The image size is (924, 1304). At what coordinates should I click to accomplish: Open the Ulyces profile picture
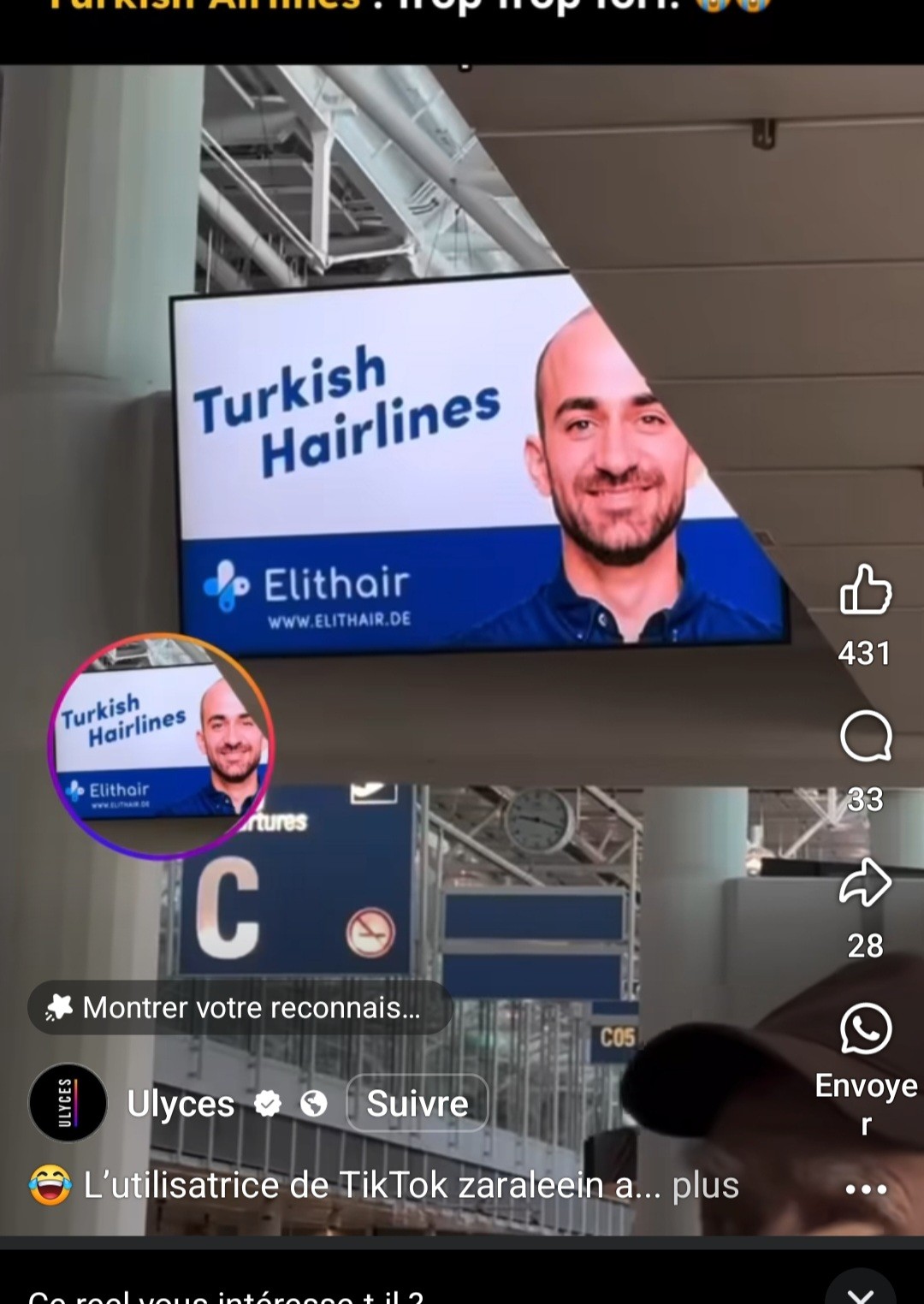tap(68, 1103)
